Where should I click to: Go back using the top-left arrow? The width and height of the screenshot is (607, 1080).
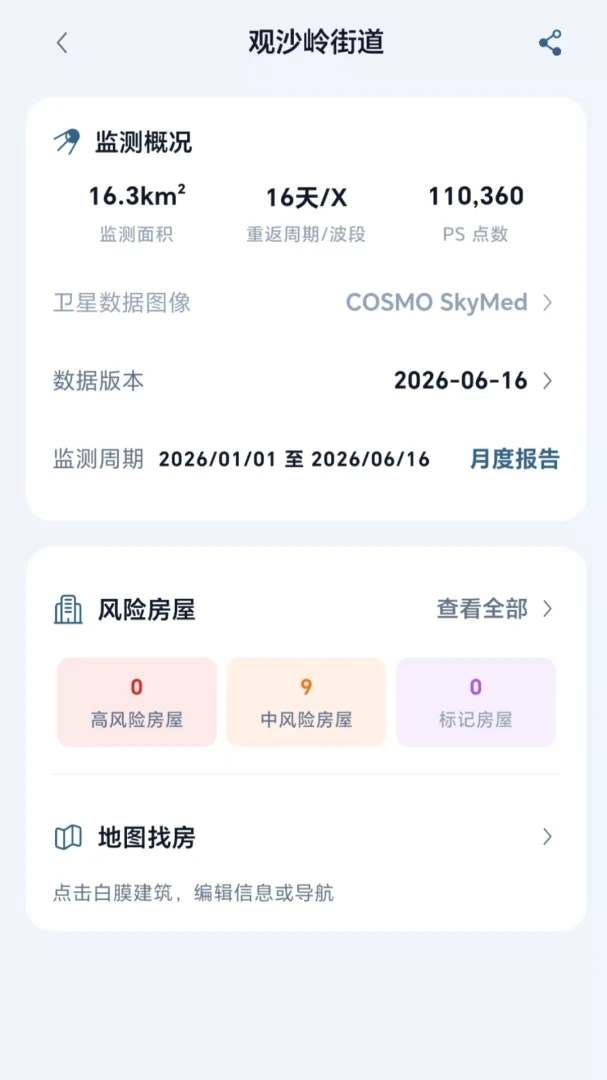[62, 43]
